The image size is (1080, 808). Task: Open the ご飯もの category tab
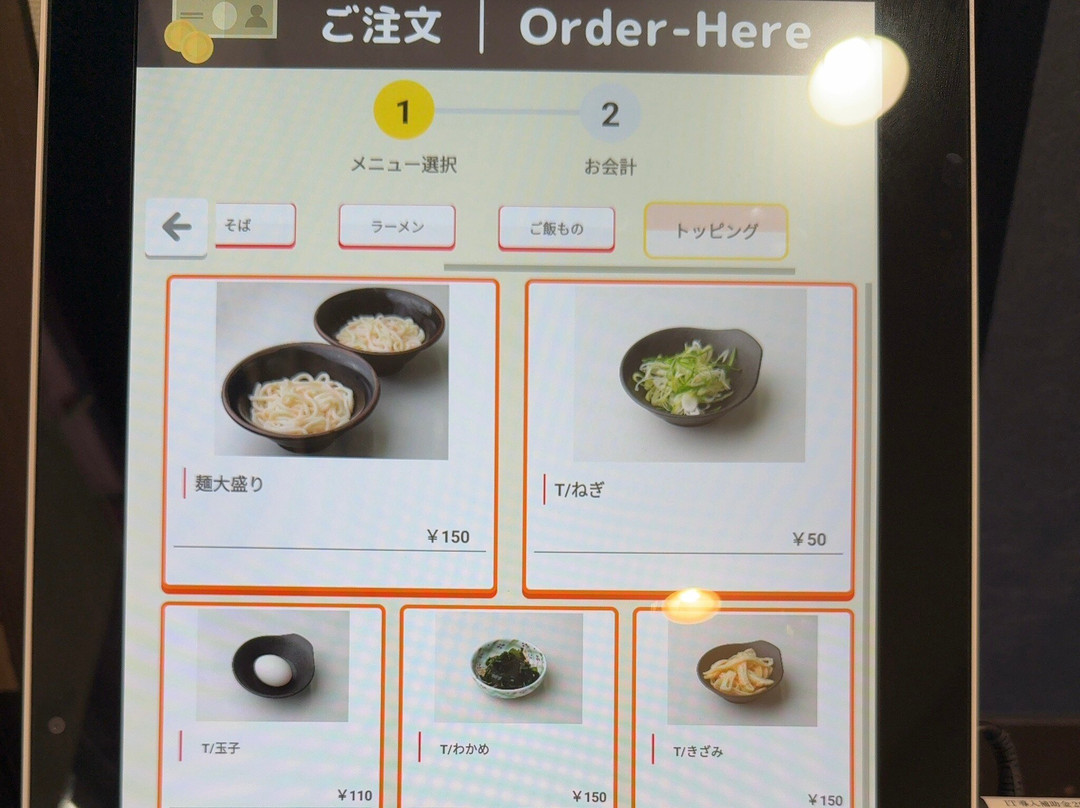[x=557, y=229]
